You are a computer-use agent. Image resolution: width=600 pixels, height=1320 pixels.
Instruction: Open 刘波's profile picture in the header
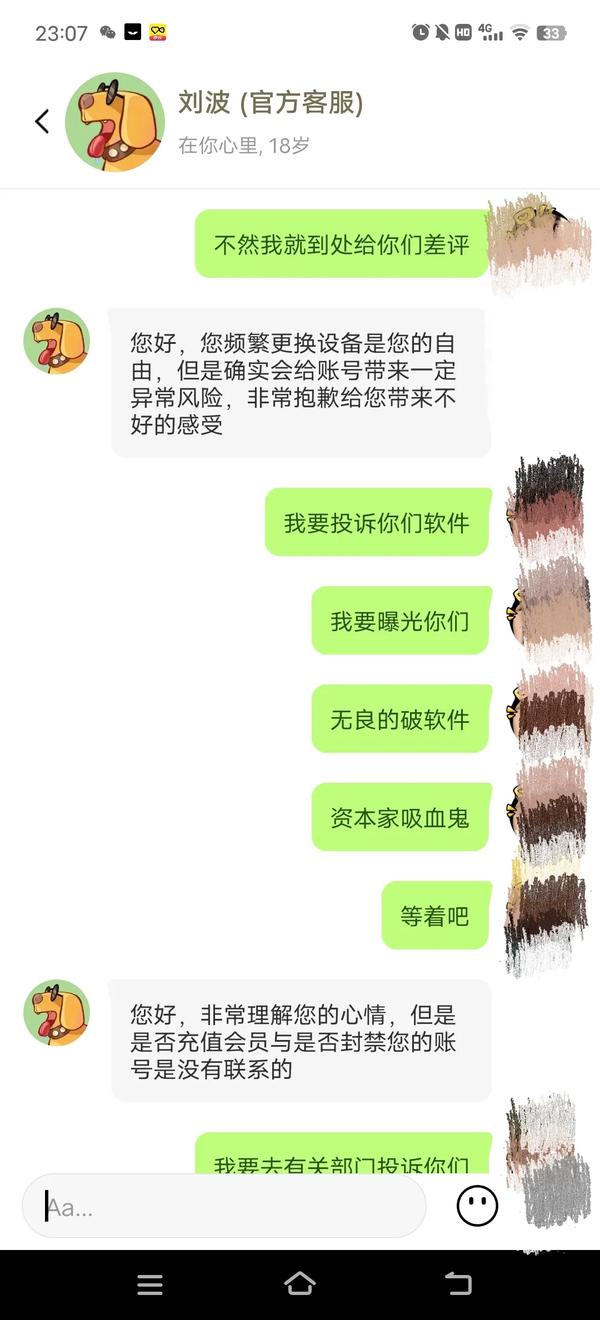[x=114, y=122]
